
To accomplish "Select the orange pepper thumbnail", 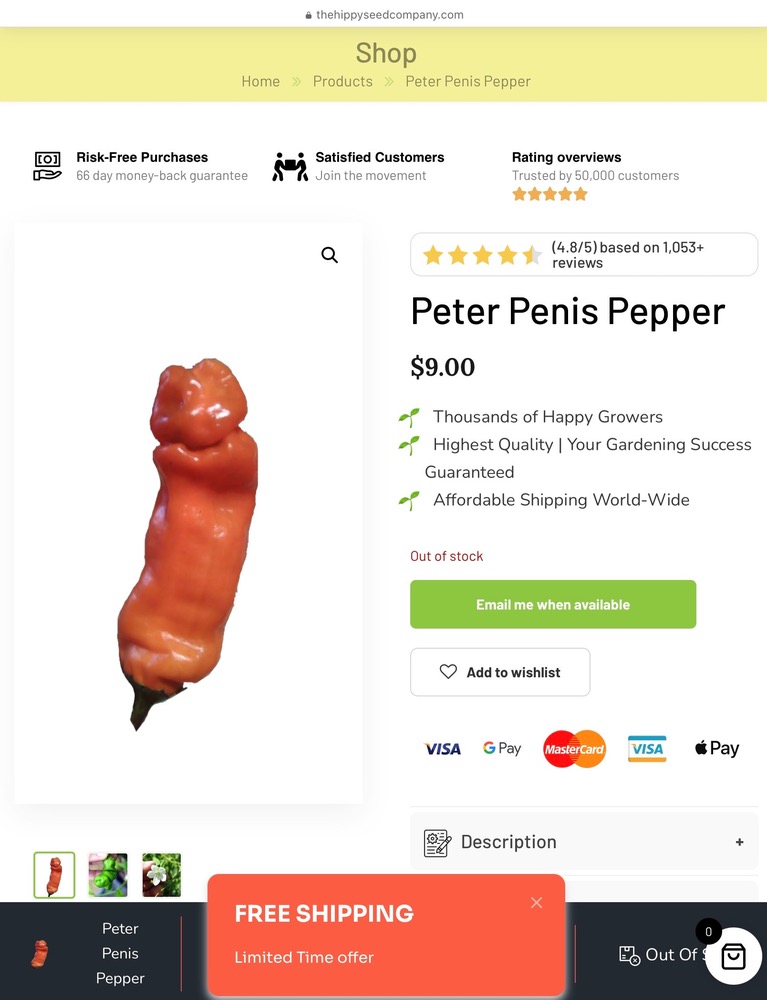I will 54,875.
